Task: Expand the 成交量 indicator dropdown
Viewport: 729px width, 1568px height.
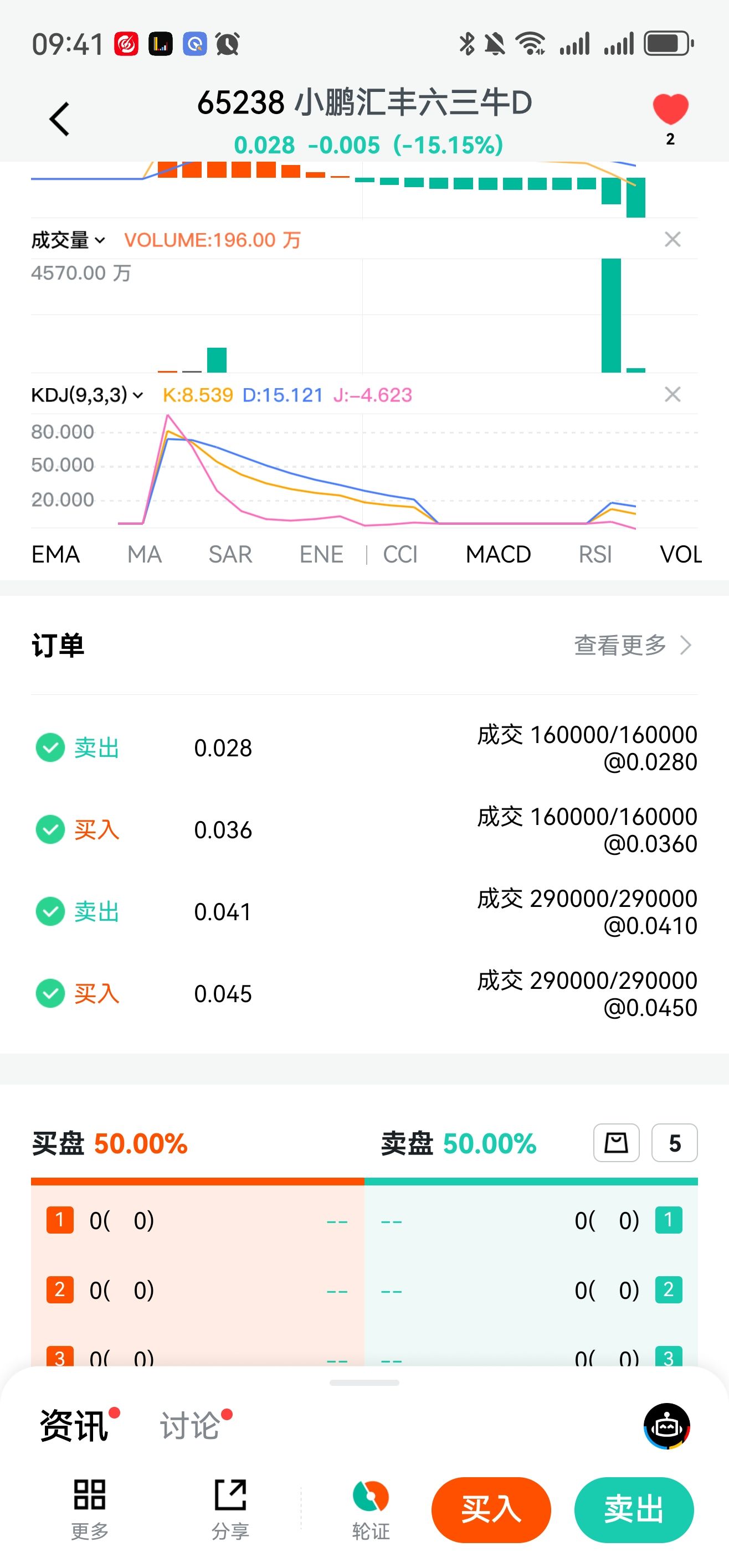Action: (68, 240)
